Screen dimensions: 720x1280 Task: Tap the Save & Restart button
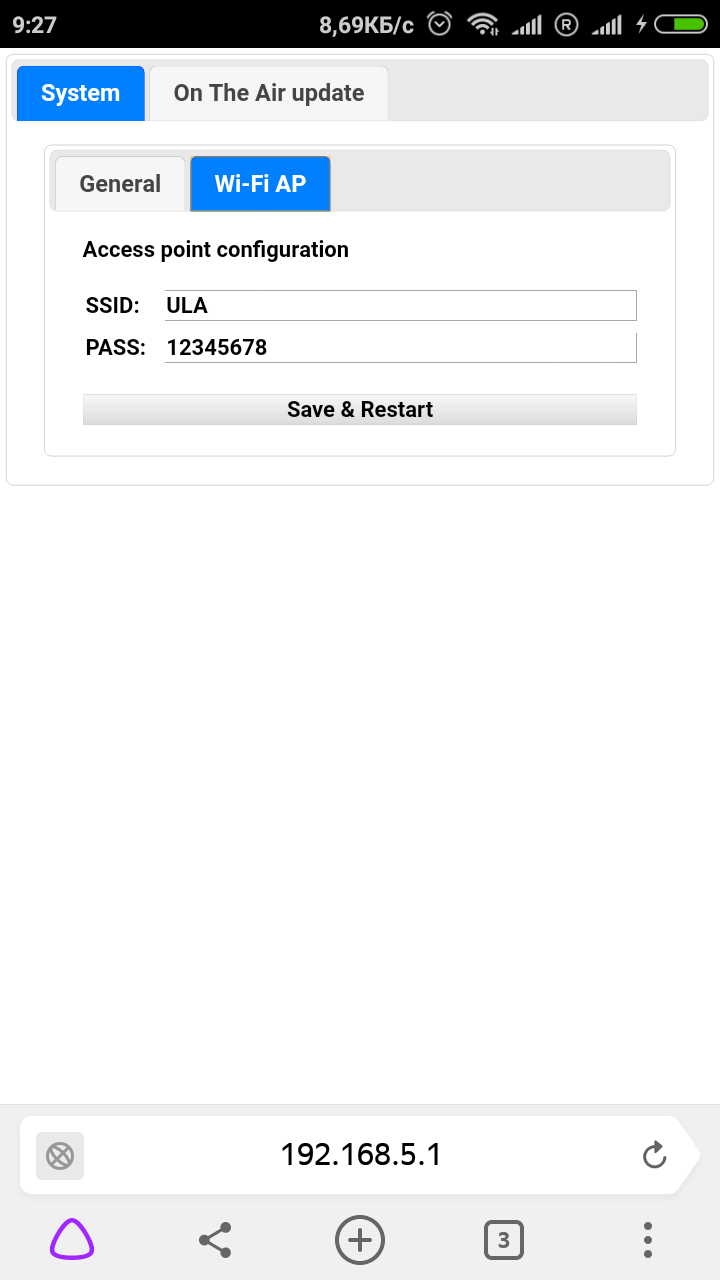pyautogui.click(x=359, y=409)
